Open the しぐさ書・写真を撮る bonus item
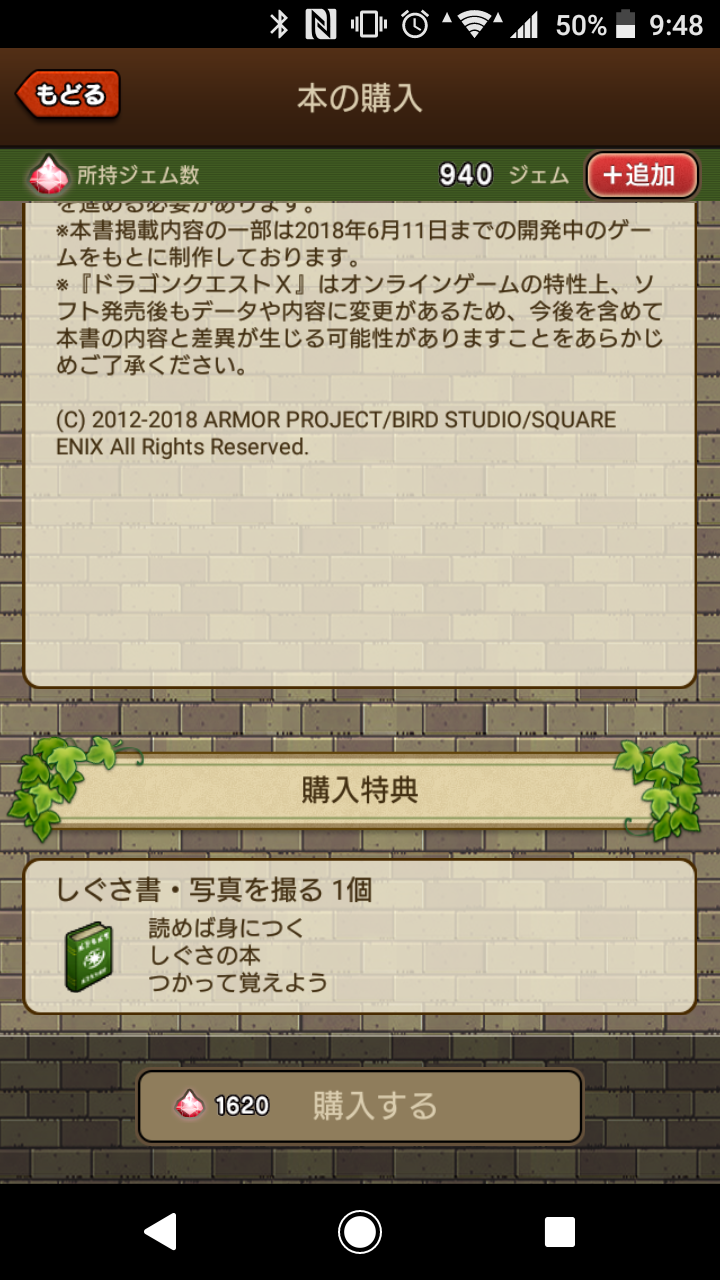Screen dimensions: 720x1280 [x=360, y=936]
